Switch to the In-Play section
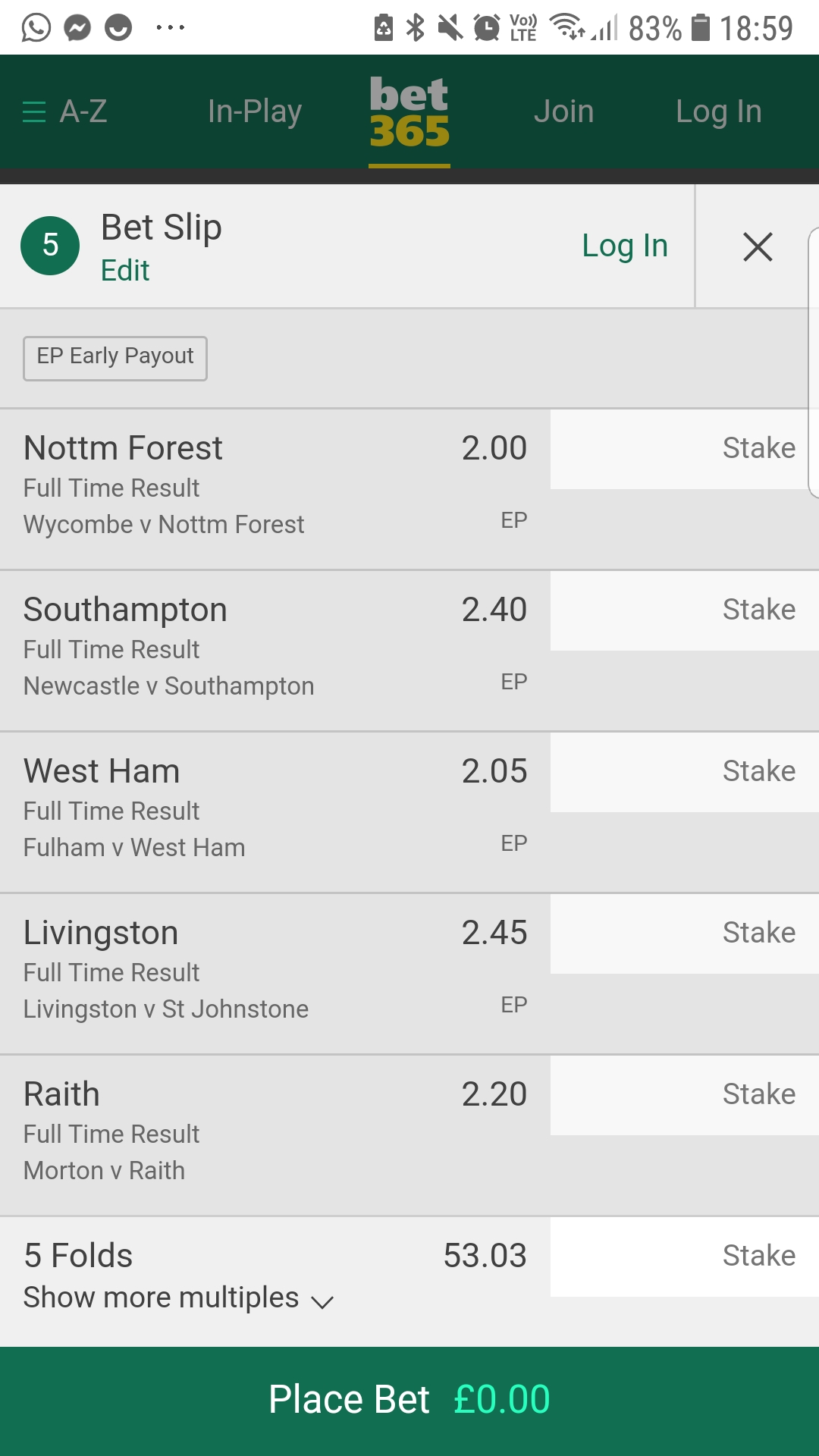 (x=255, y=111)
